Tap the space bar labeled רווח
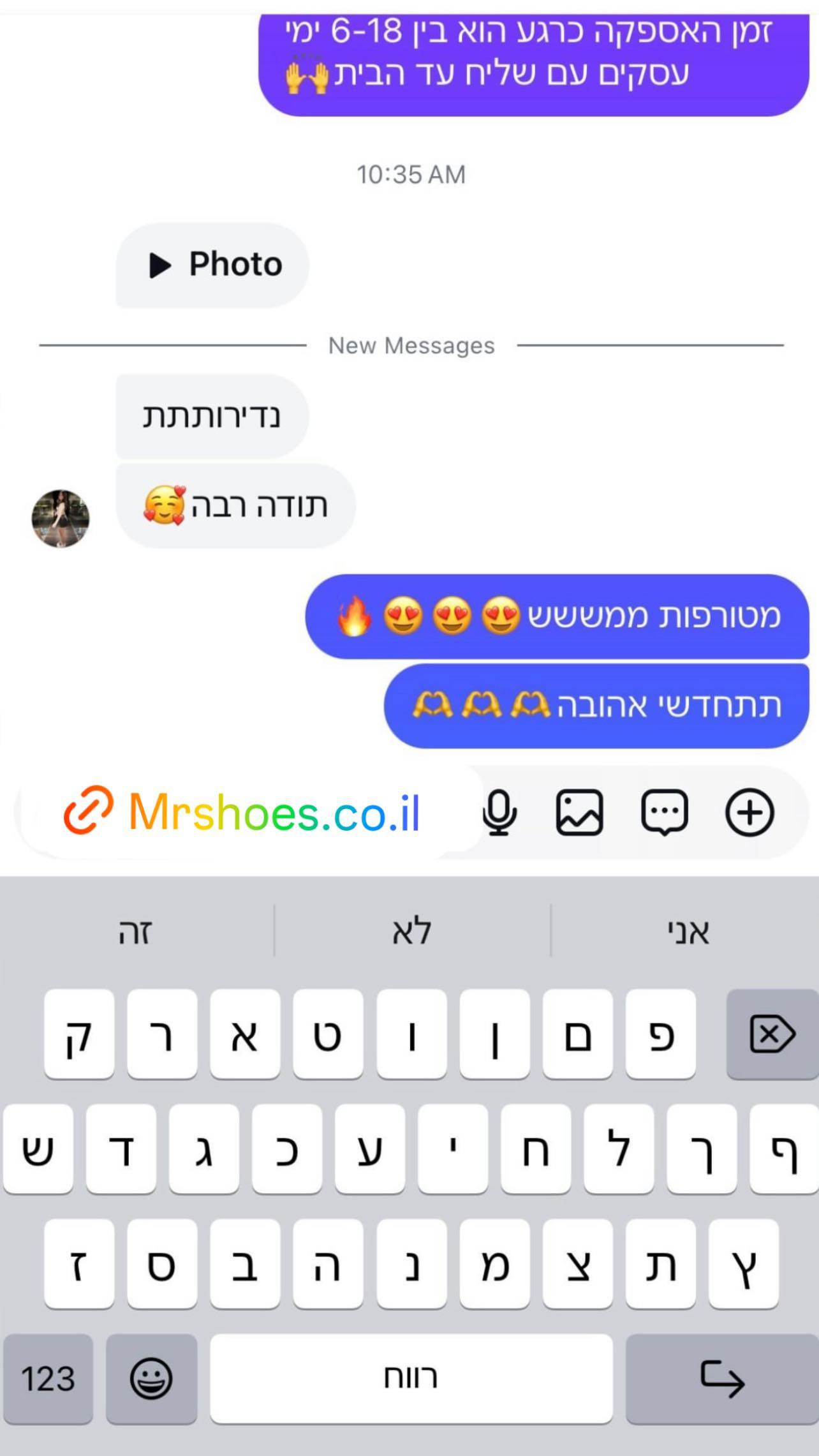 point(411,1378)
